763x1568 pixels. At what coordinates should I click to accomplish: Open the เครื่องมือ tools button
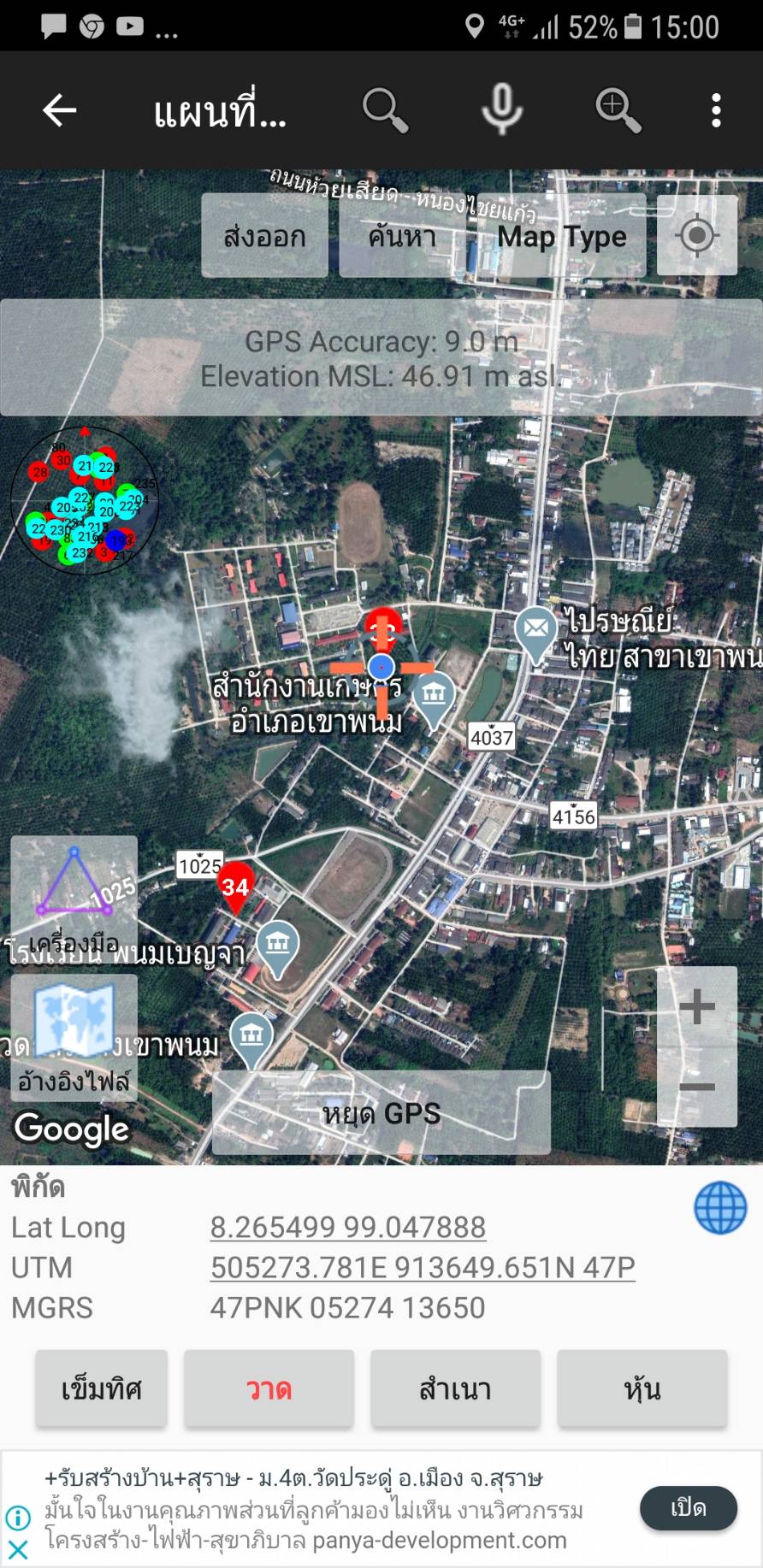point(74,900)
